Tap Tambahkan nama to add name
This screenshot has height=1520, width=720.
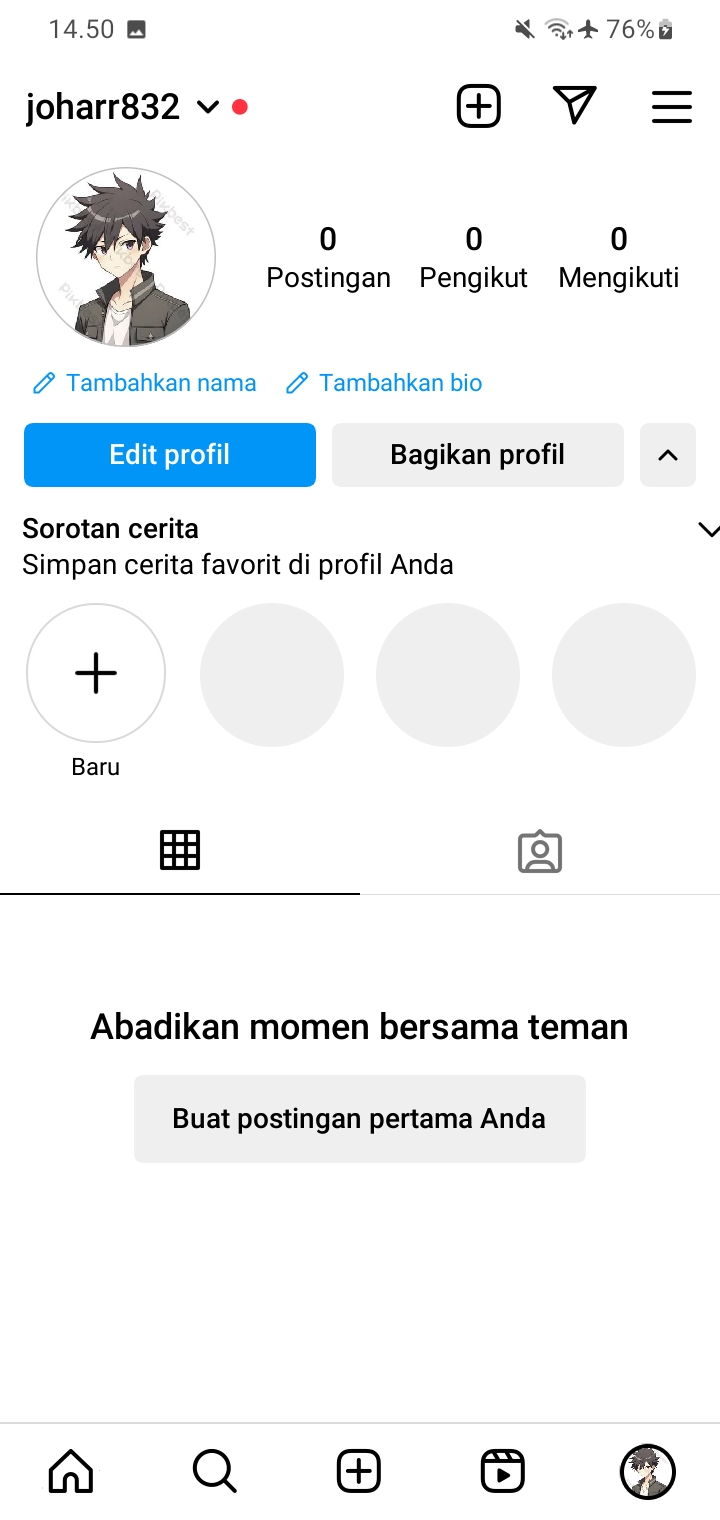point(145,383)
